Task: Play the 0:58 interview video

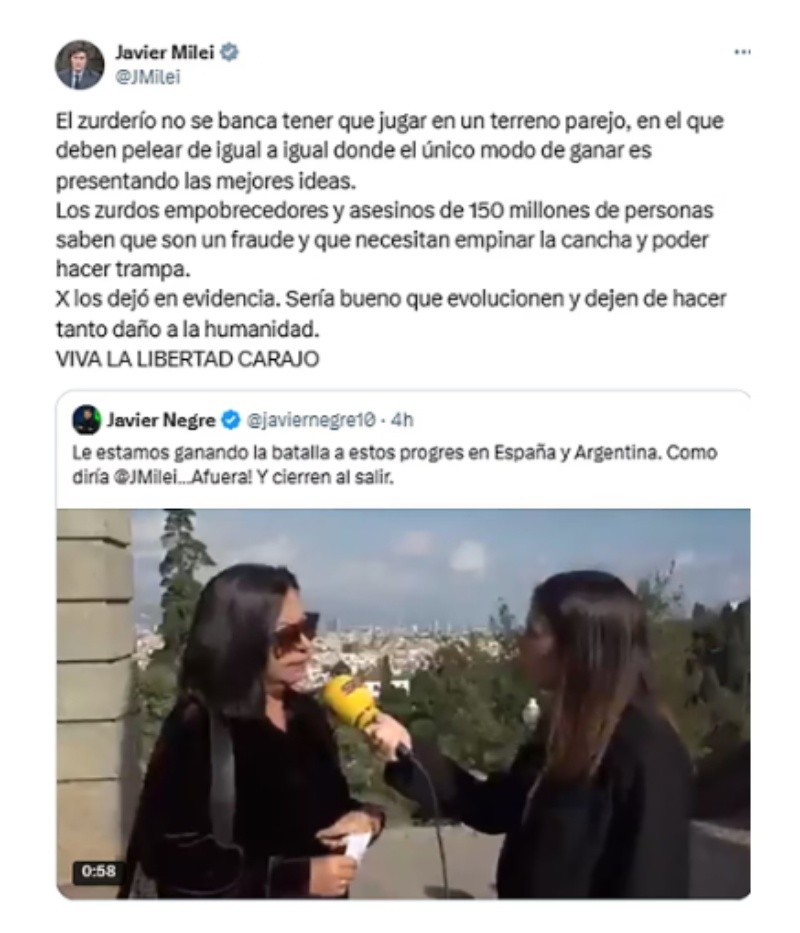Action: click(403, 702)
